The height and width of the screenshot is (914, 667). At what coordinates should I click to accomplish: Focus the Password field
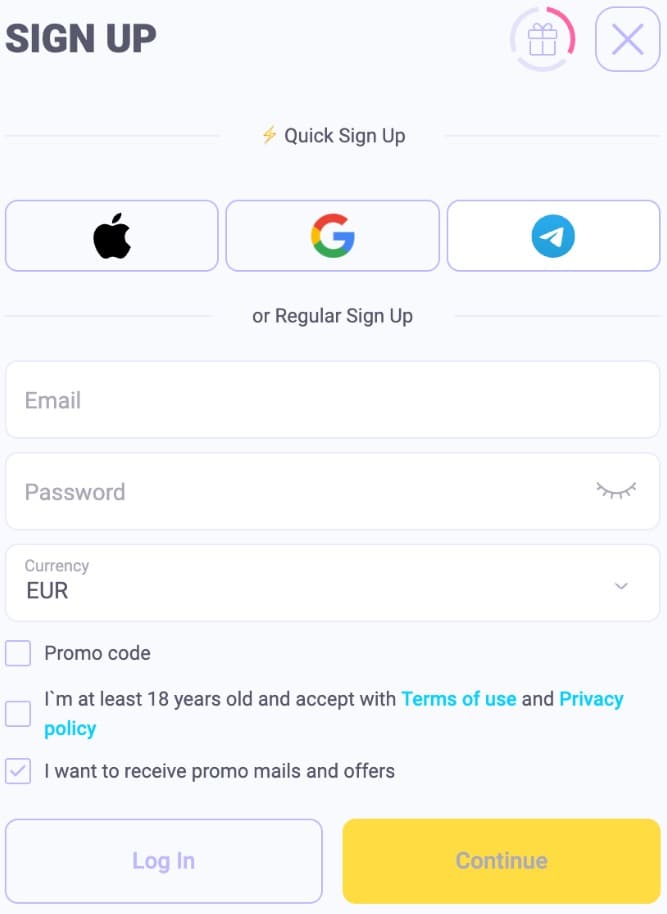click(300, 492)
